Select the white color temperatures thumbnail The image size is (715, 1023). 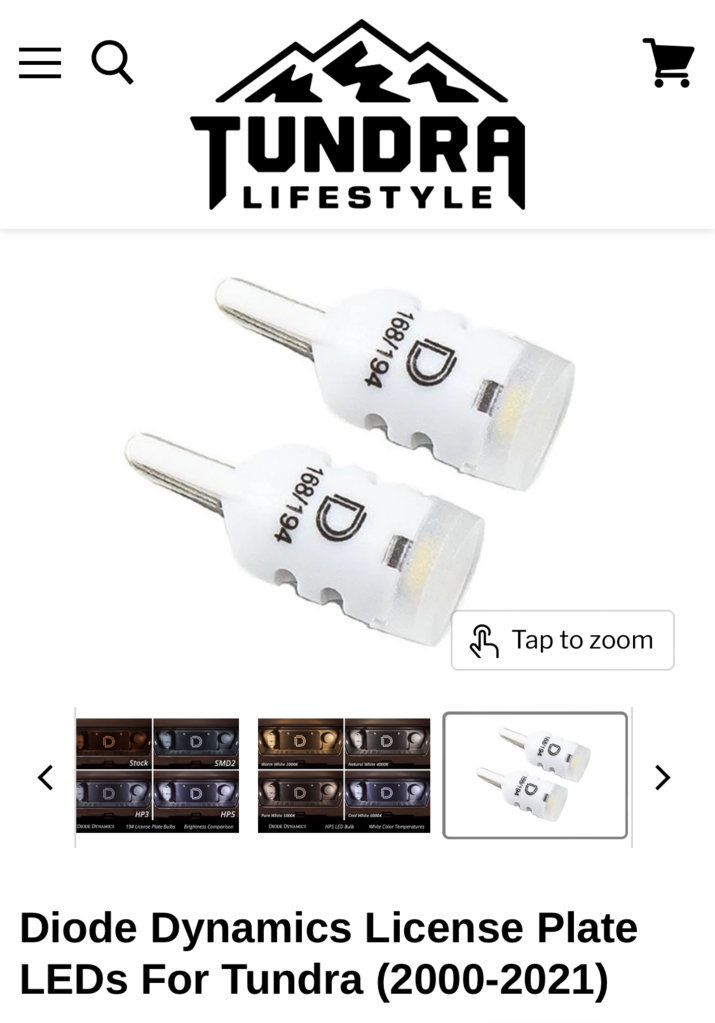pos(344,775)
